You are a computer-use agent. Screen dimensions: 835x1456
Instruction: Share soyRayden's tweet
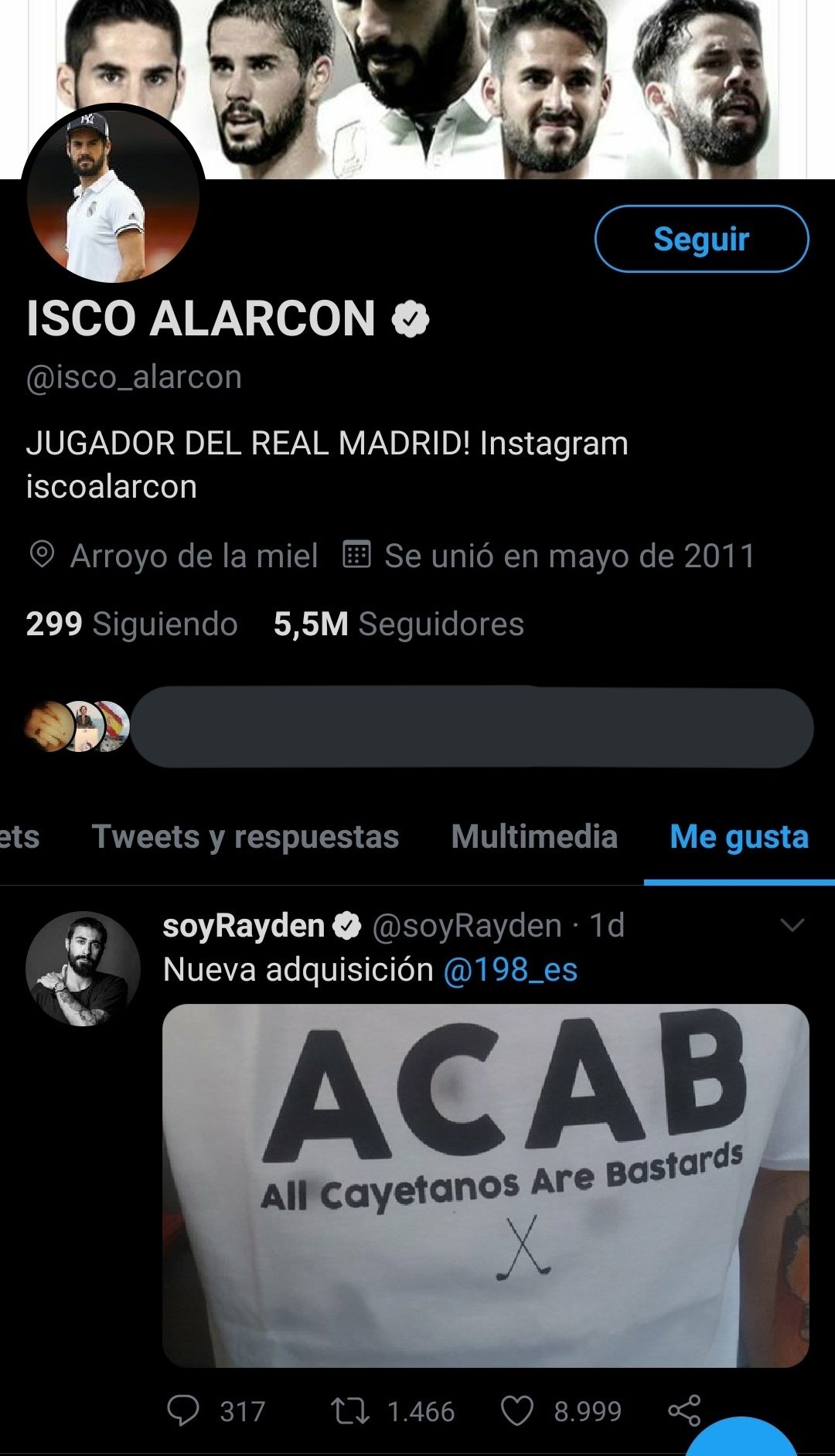tap(684, 1410)
